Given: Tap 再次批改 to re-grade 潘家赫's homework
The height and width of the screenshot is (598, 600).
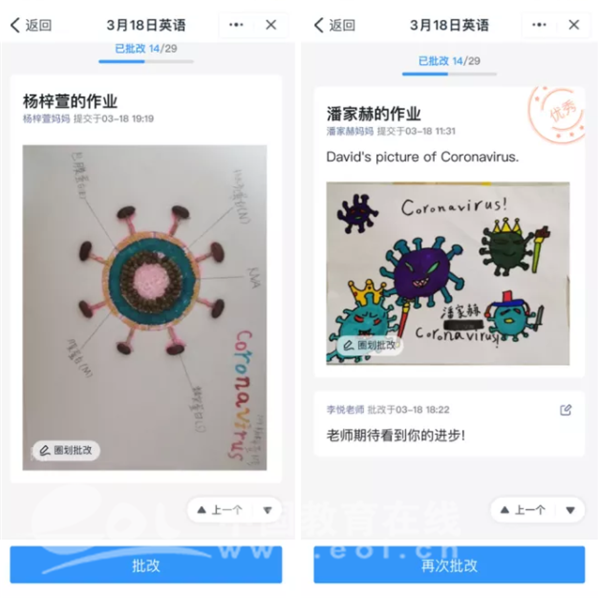Looking at the screenshot, I should tap(449, 565).
